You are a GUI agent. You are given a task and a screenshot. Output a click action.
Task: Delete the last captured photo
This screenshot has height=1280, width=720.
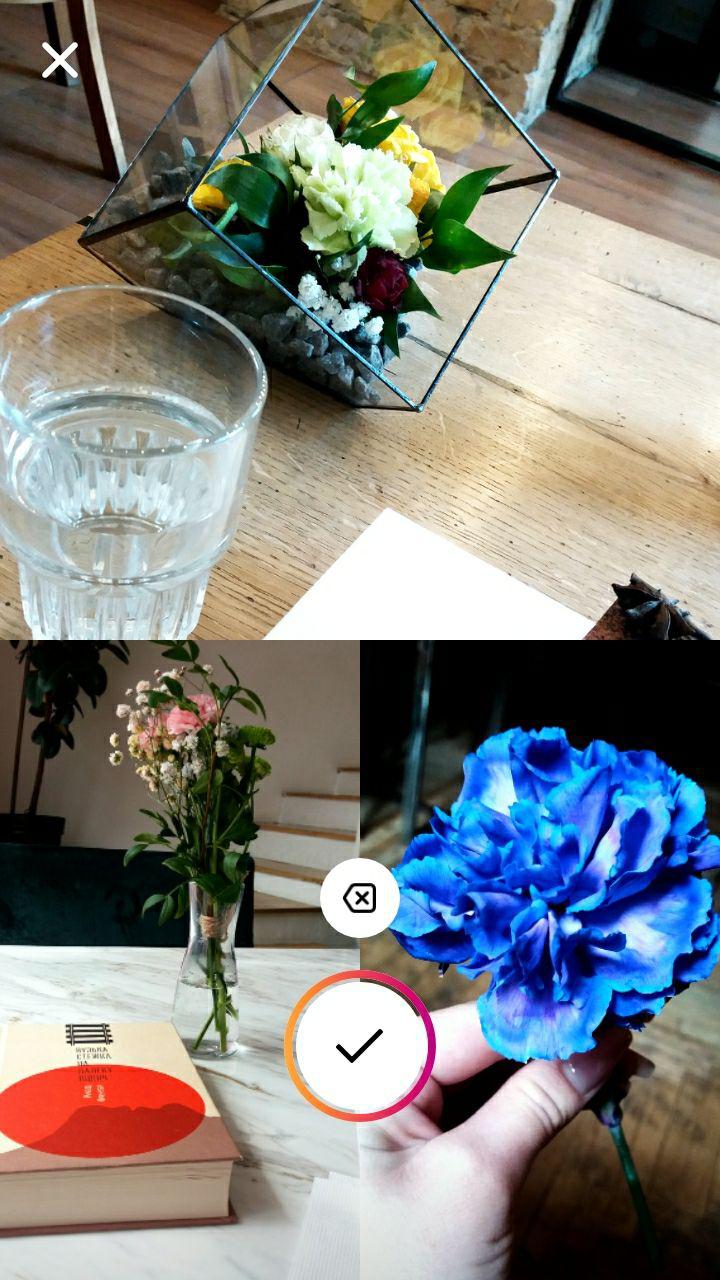point(360,898)
